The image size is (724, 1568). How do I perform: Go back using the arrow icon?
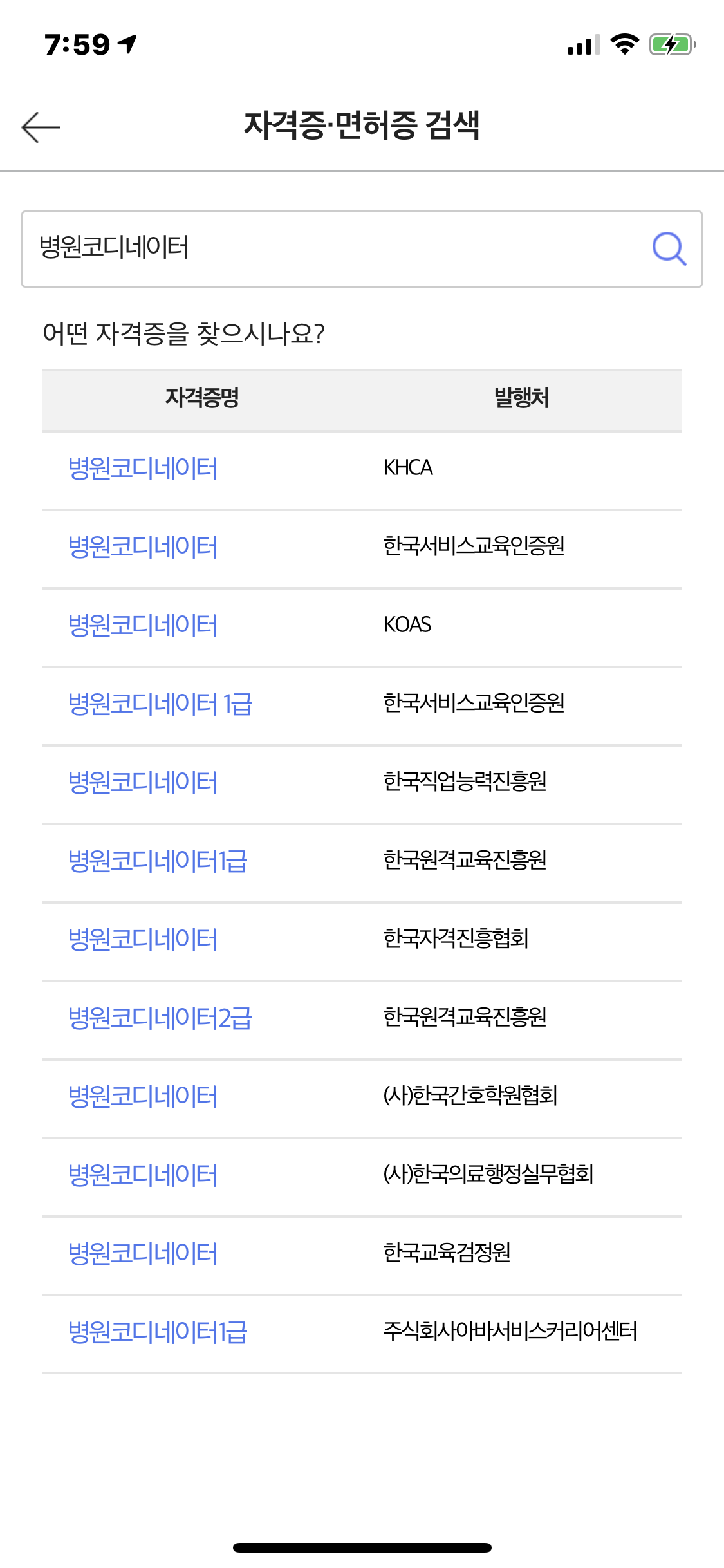tap(41, 127)
